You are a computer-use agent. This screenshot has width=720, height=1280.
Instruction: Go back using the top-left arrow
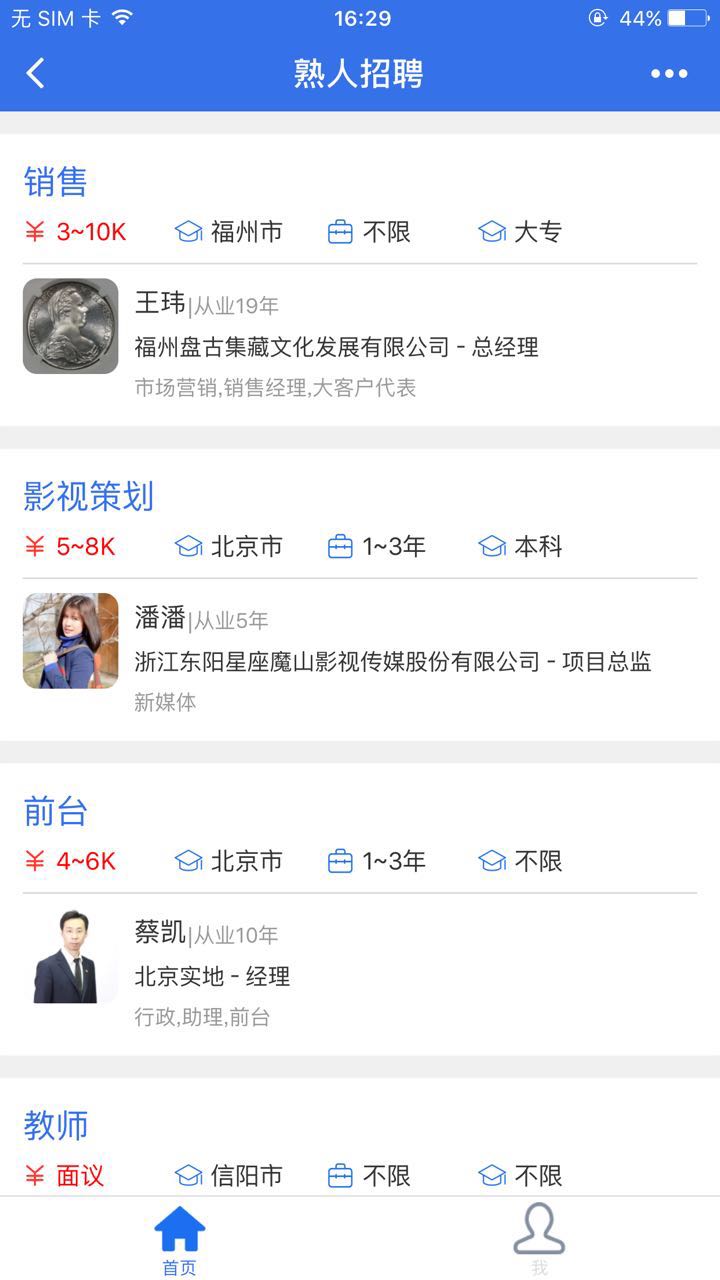coord(36,73)
